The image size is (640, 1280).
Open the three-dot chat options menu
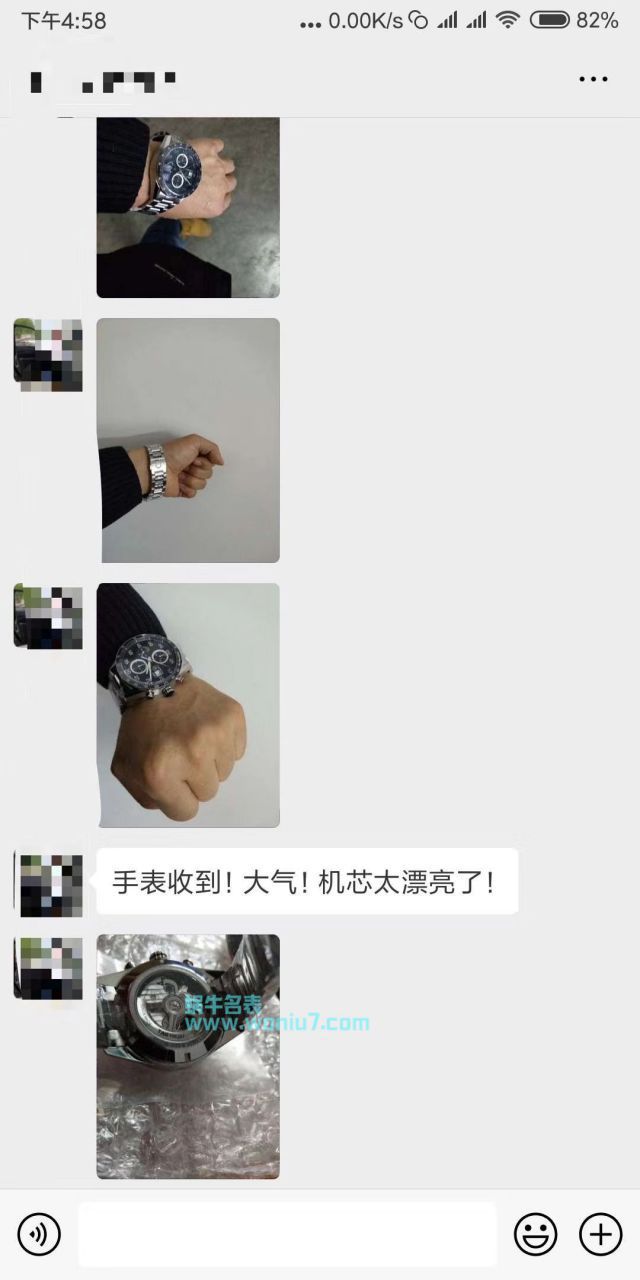pos(593,79)
